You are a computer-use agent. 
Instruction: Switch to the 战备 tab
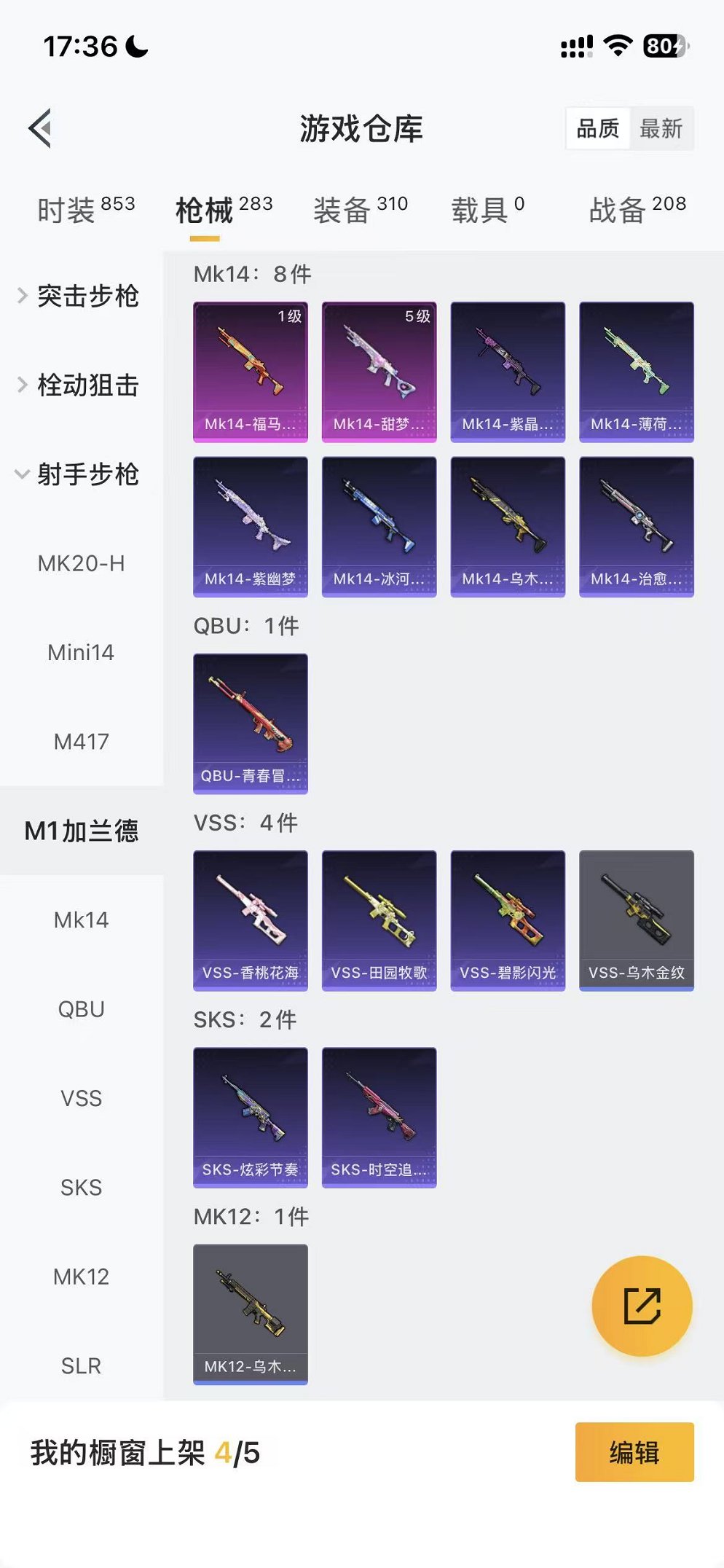[637, 210]
